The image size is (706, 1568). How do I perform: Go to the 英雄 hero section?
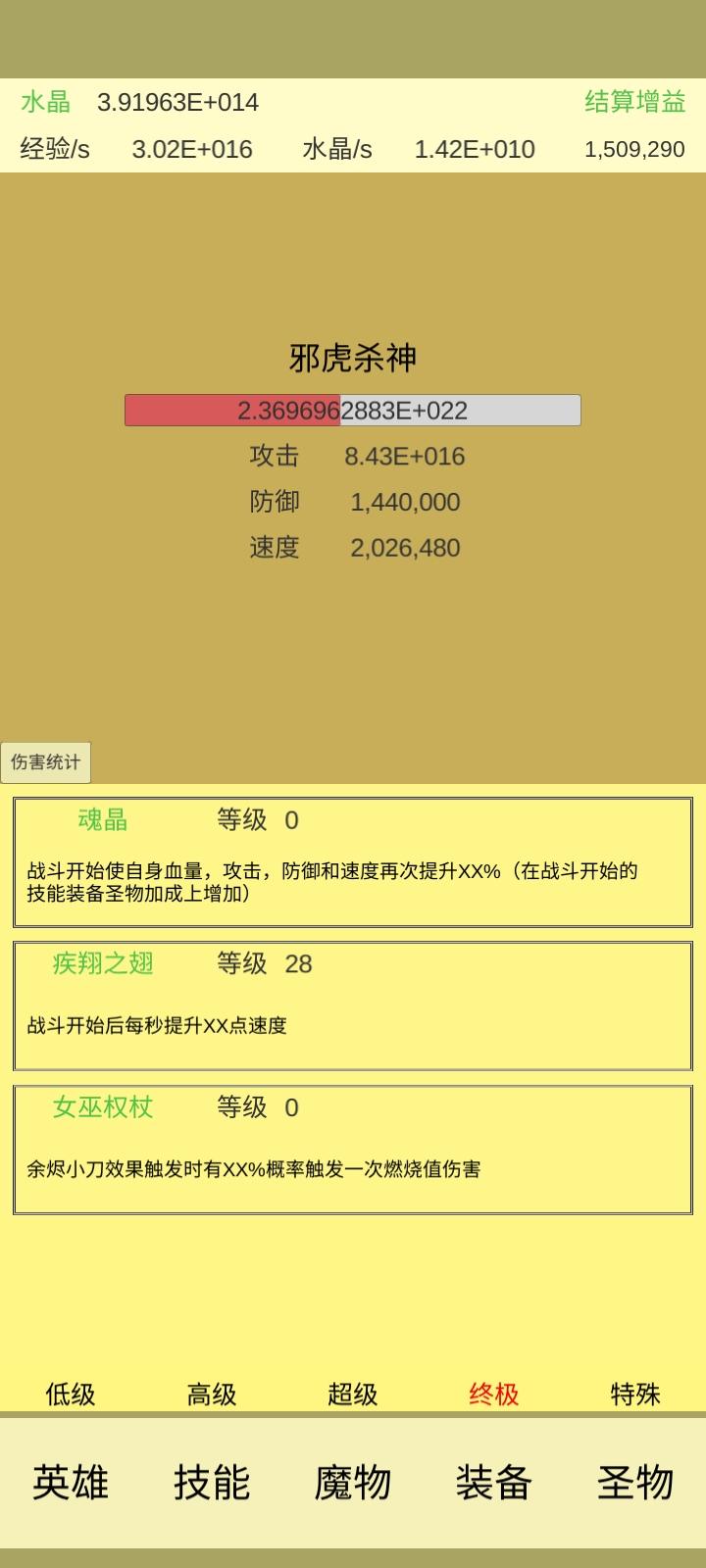(x=71, y=1482)
